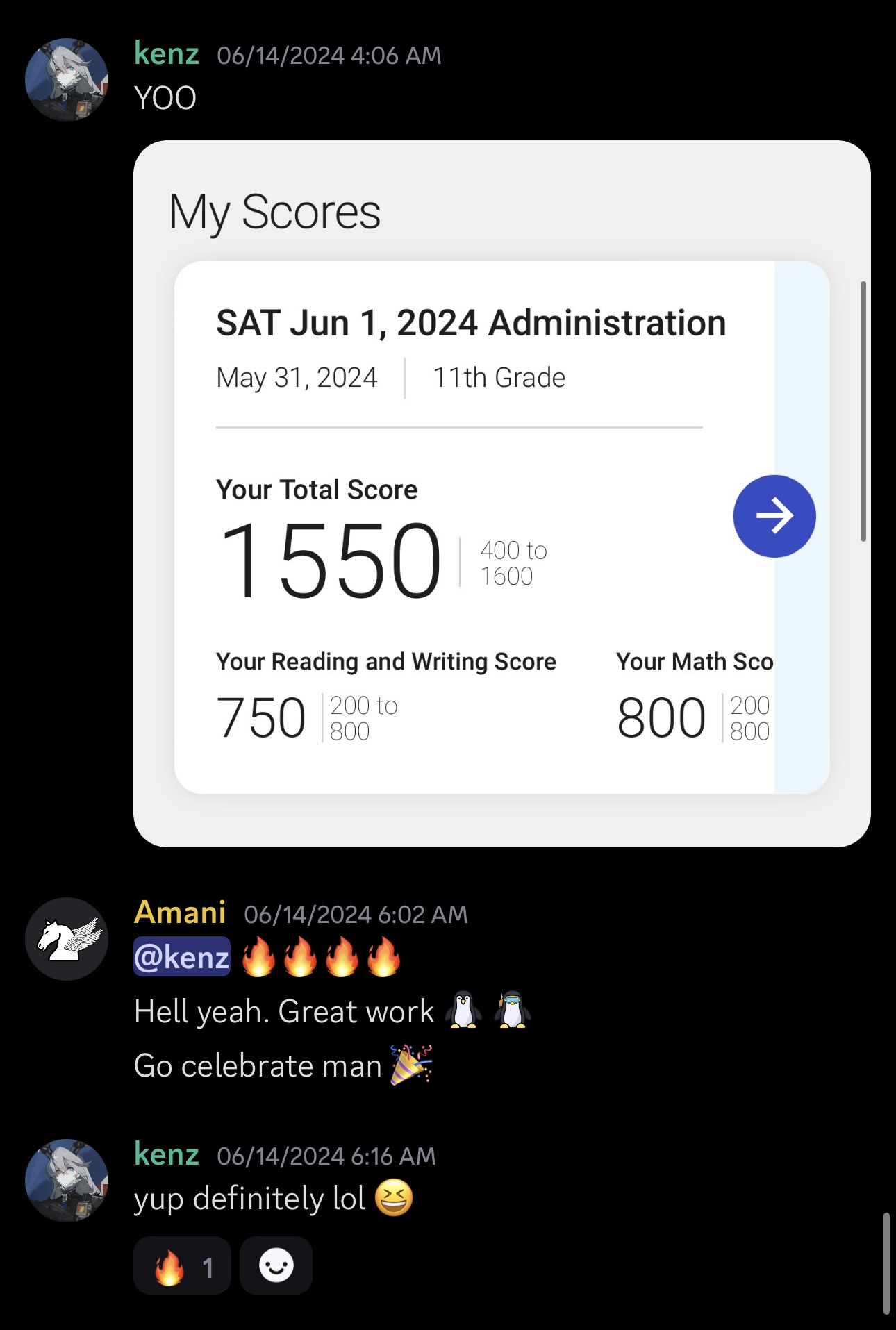Click the username kenz above YOO
This screenshot has width=896, height=1330.
[x=167, y=53]
